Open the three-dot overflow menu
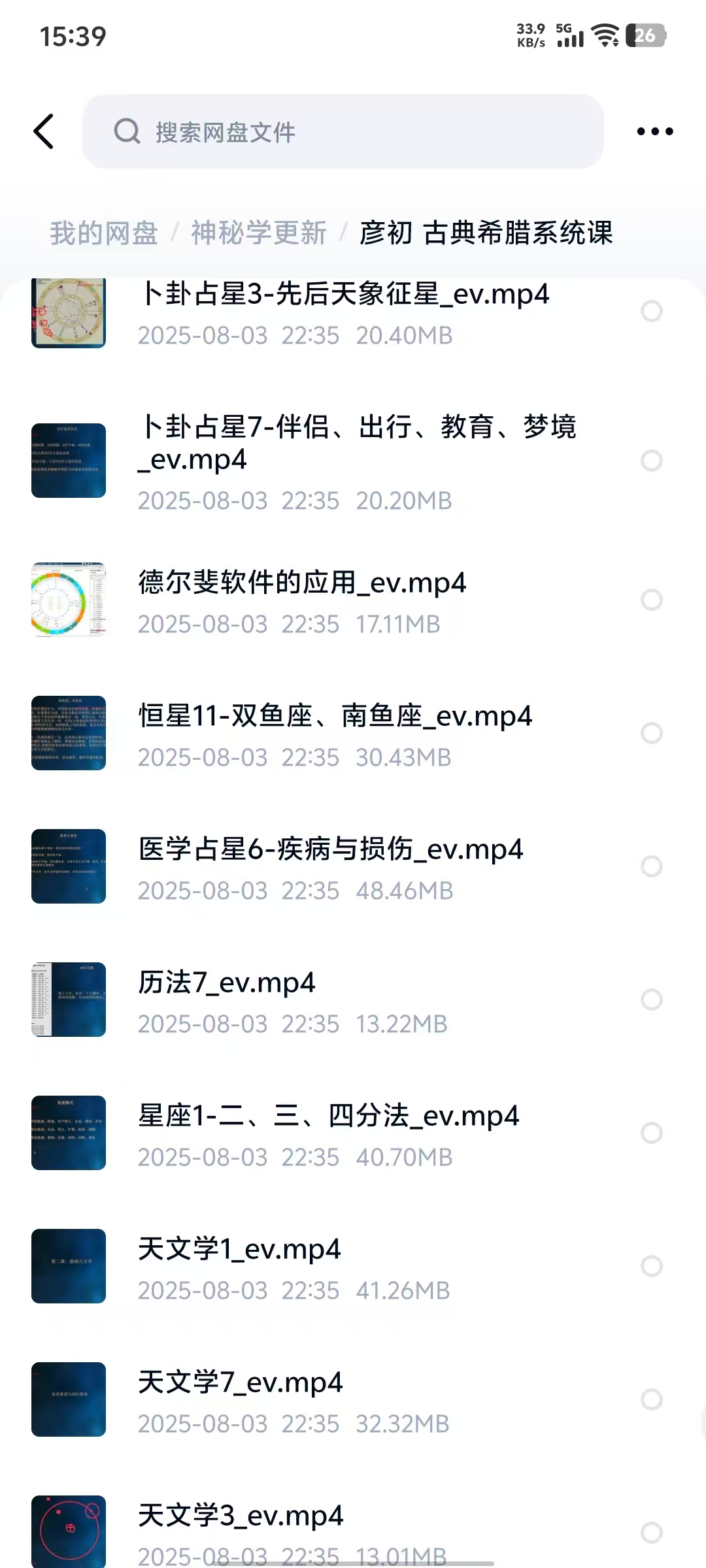 pos(654,131)
